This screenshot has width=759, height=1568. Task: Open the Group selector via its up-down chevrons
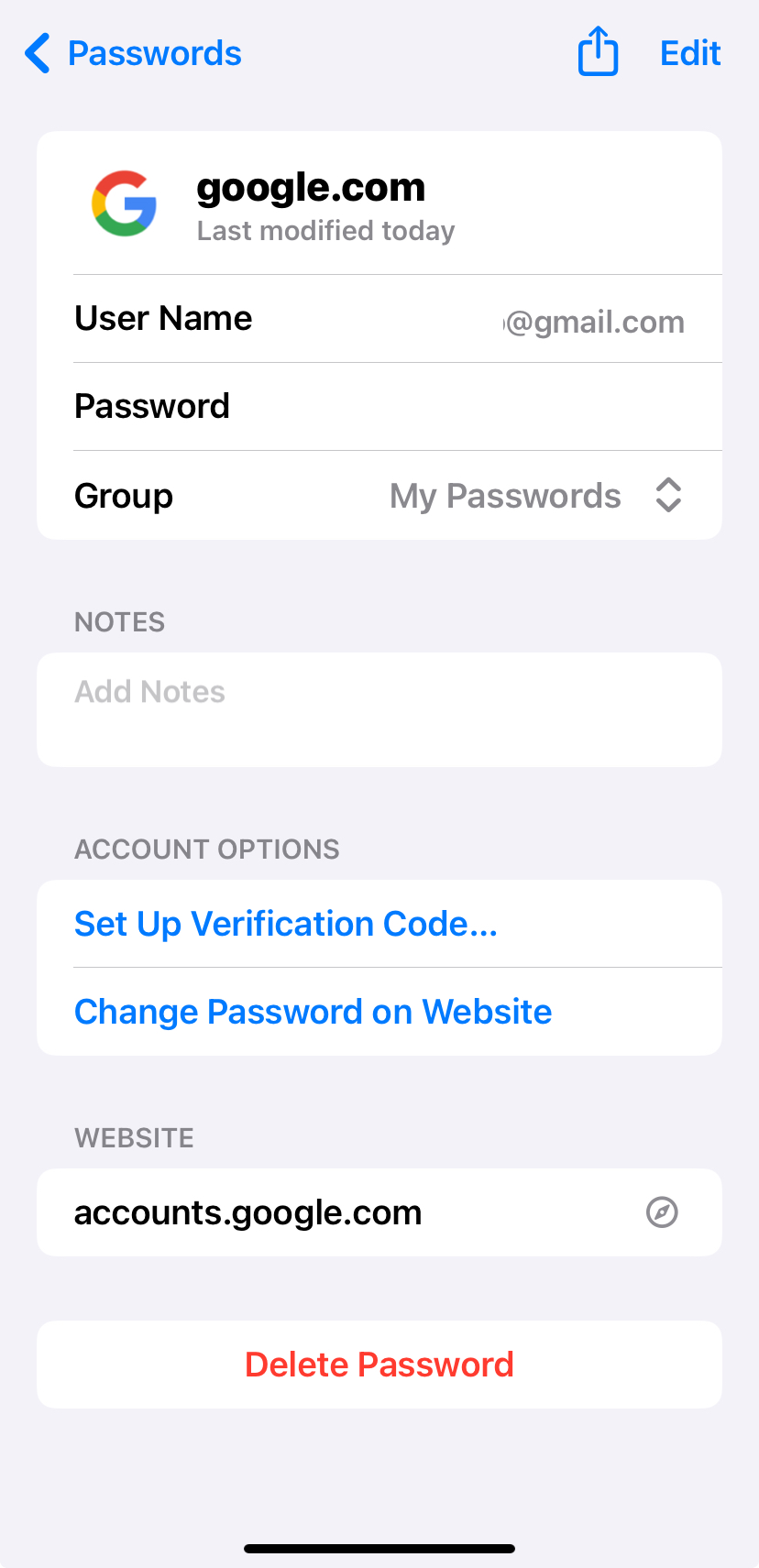click(x=668, y=495)
